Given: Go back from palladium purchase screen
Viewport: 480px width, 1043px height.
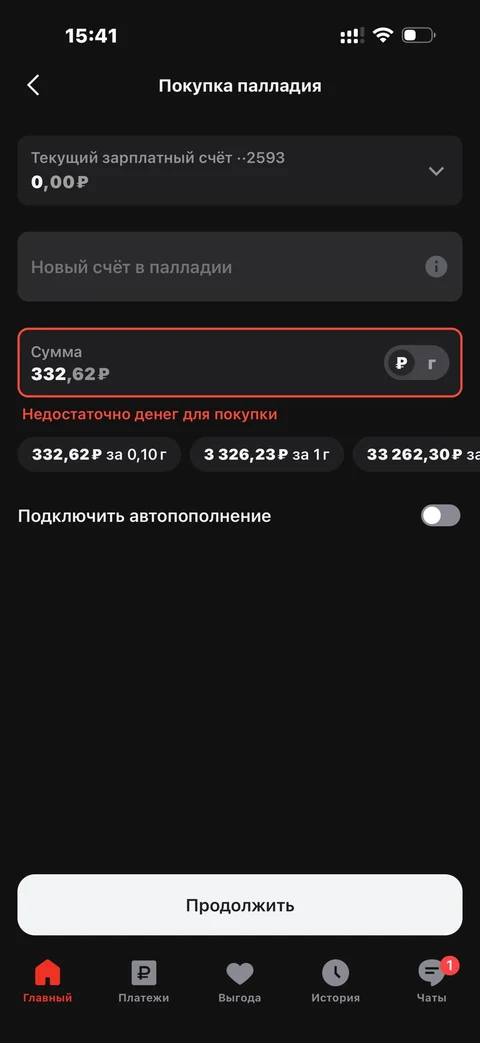Looking at the screenshot, I should (33, 85).
